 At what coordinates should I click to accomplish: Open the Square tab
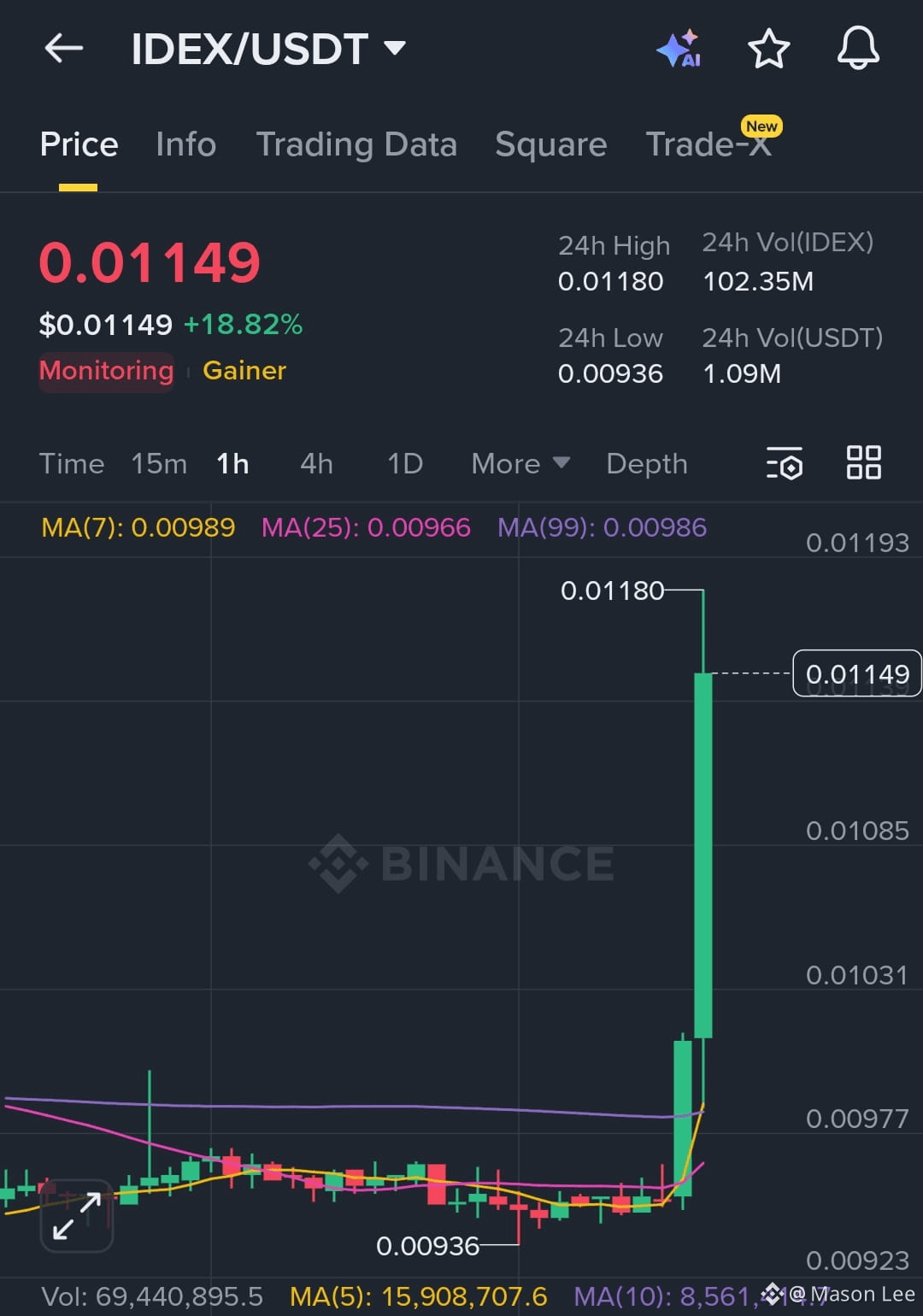pyautogui.click(x=550, y=144)
